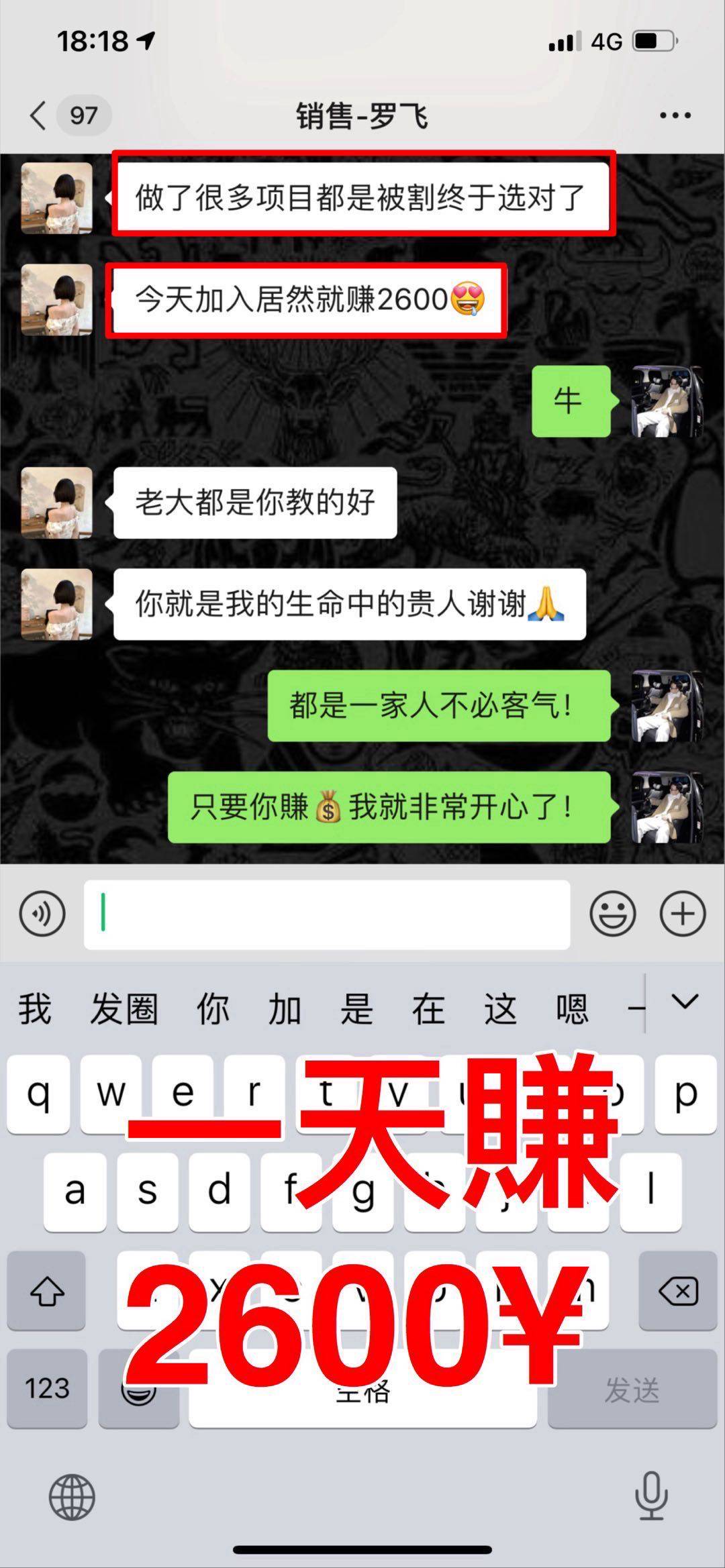Start dictation with the microphone key
The image size is (725, 1568).
click(x=650, y=1496)
